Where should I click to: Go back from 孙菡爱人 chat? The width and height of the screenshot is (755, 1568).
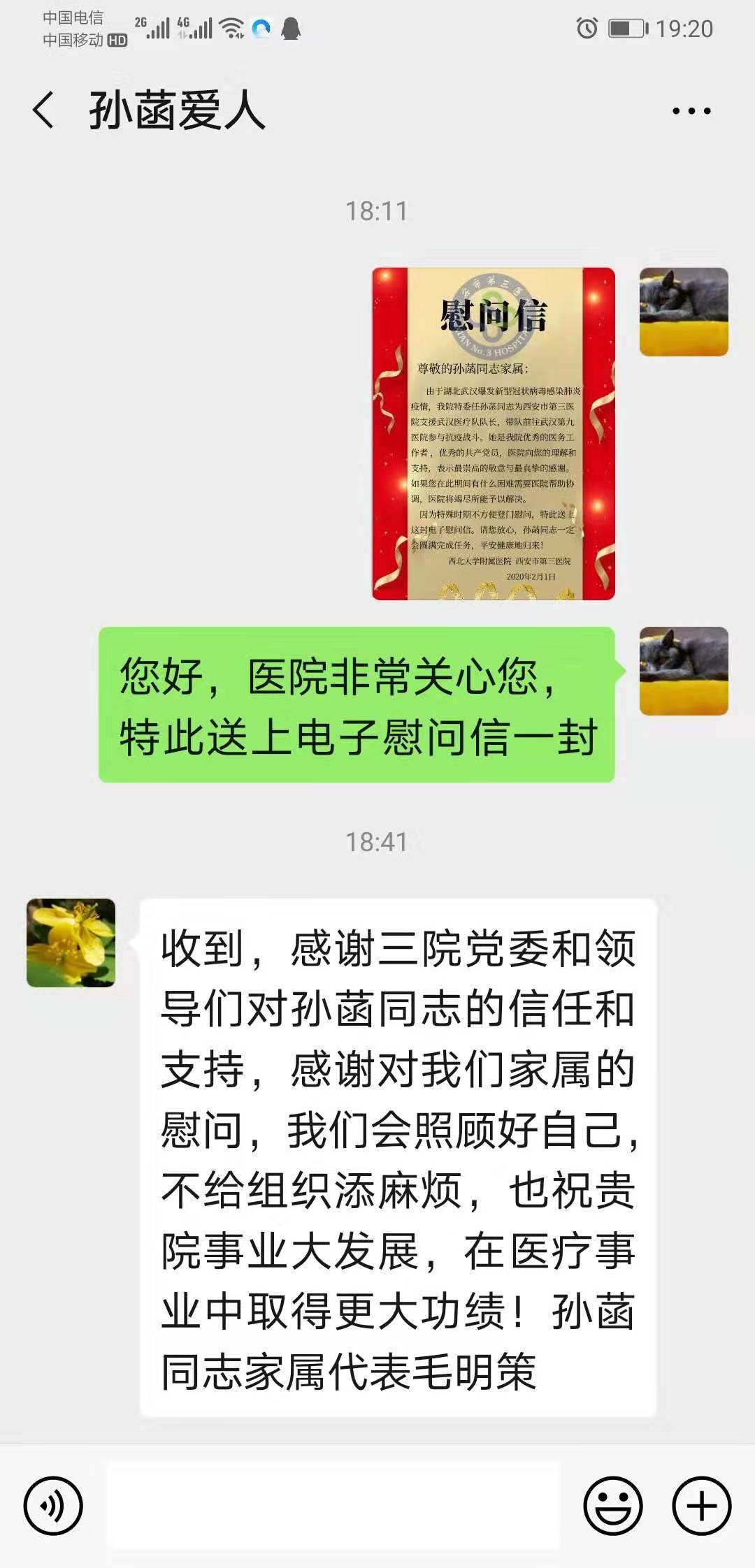coord(43,110)
